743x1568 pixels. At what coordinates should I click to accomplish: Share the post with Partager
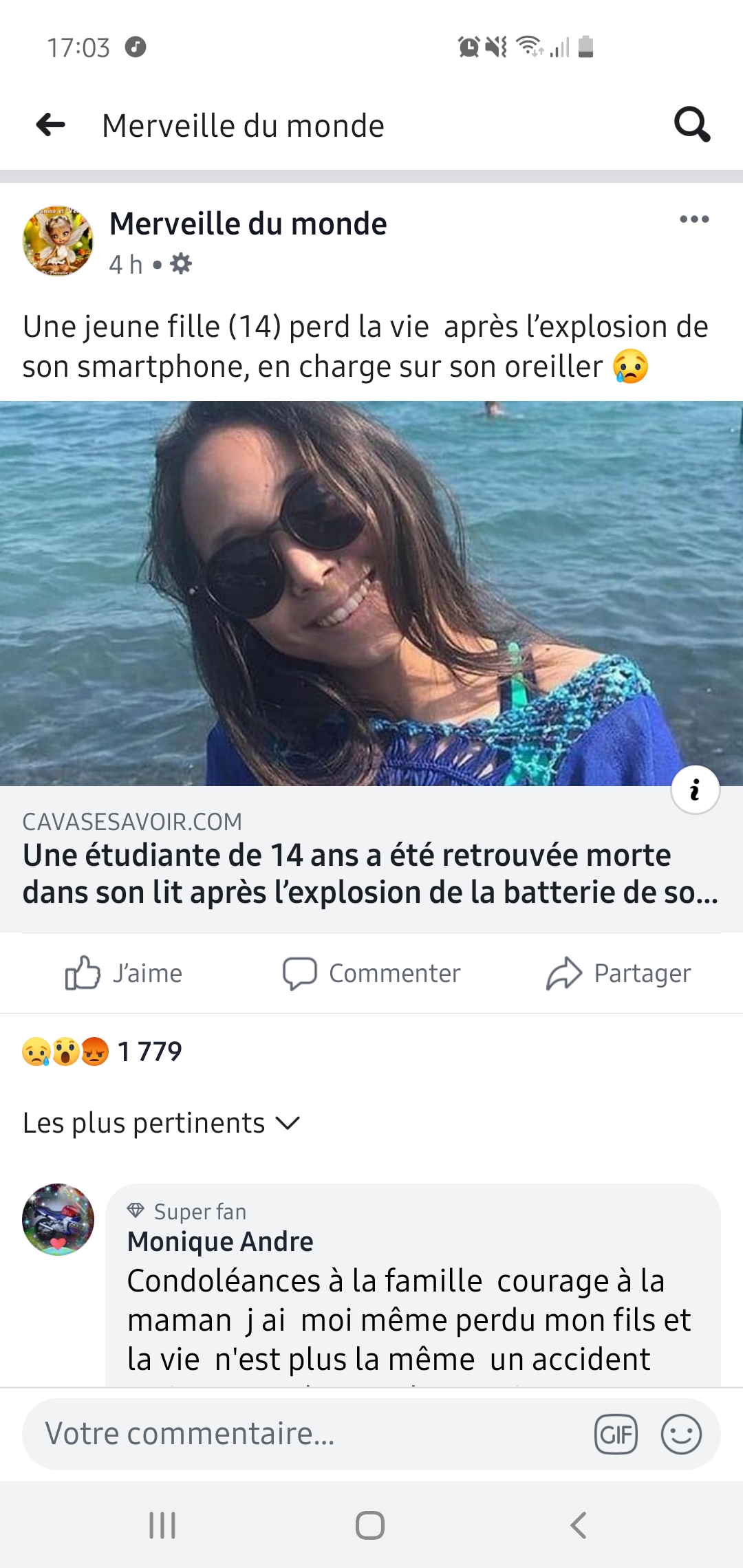click(x=618, y=973)
